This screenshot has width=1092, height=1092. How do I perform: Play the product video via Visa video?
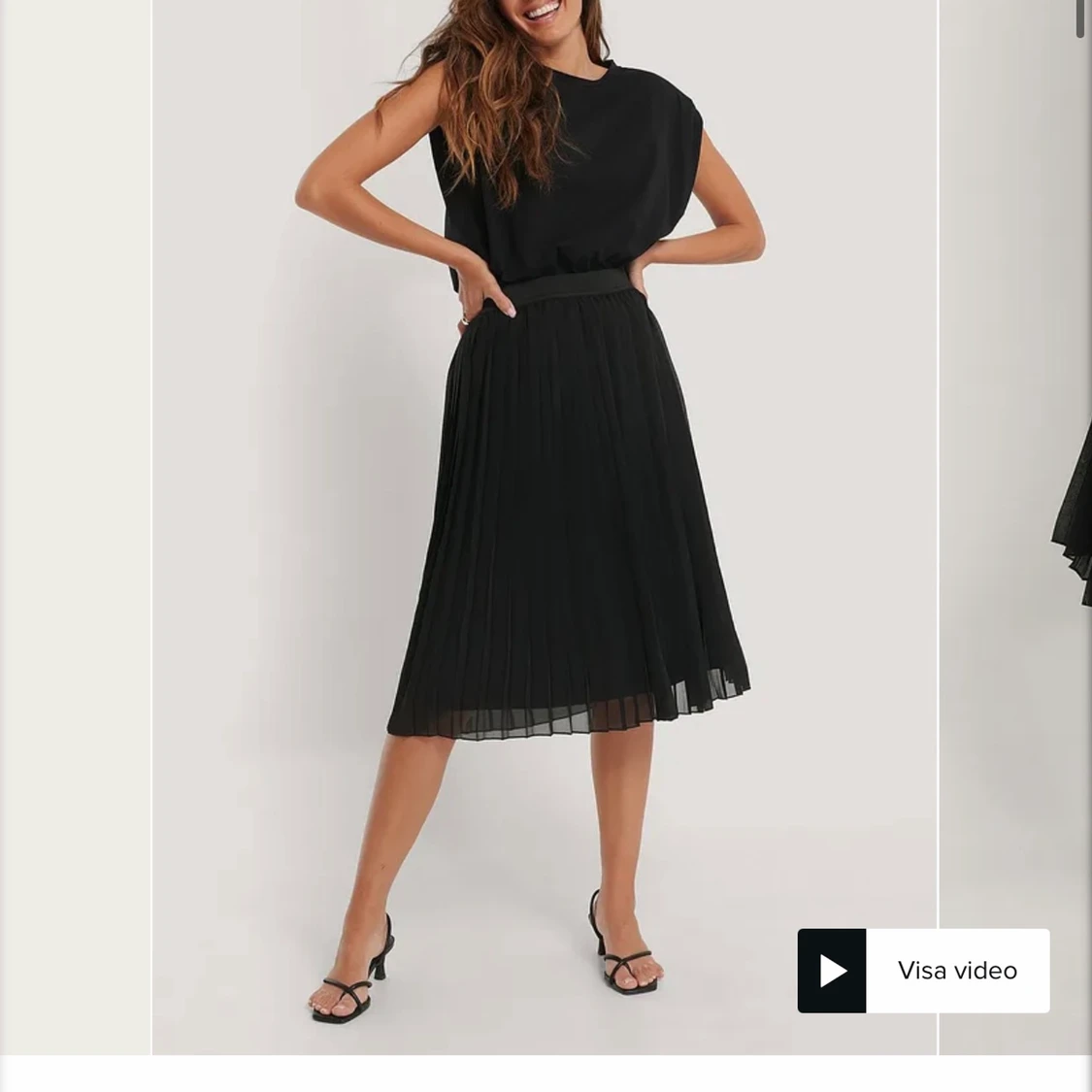922,971
